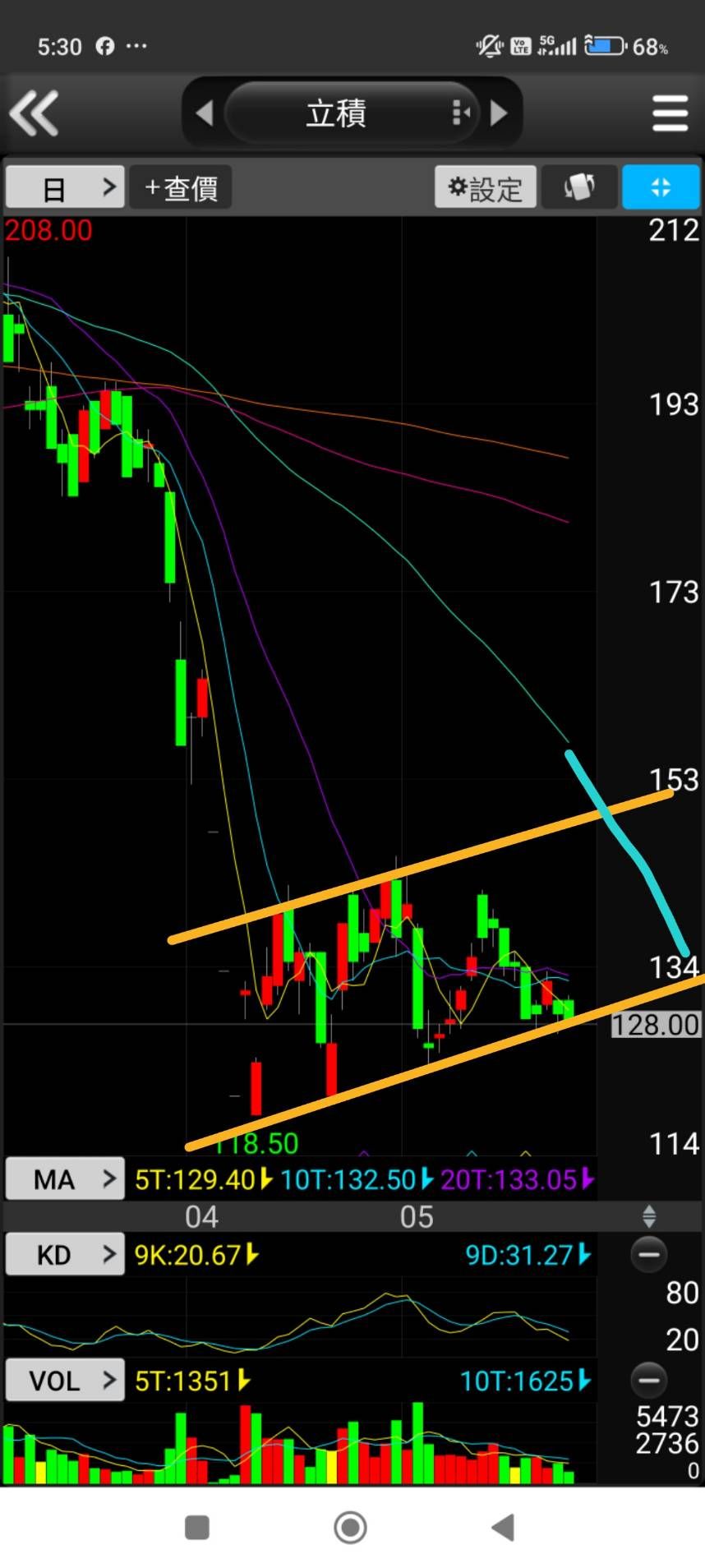The image size is (705, 1568).
Task: Tap the up-down panel resize arrows
Action: click(649, 1216)
